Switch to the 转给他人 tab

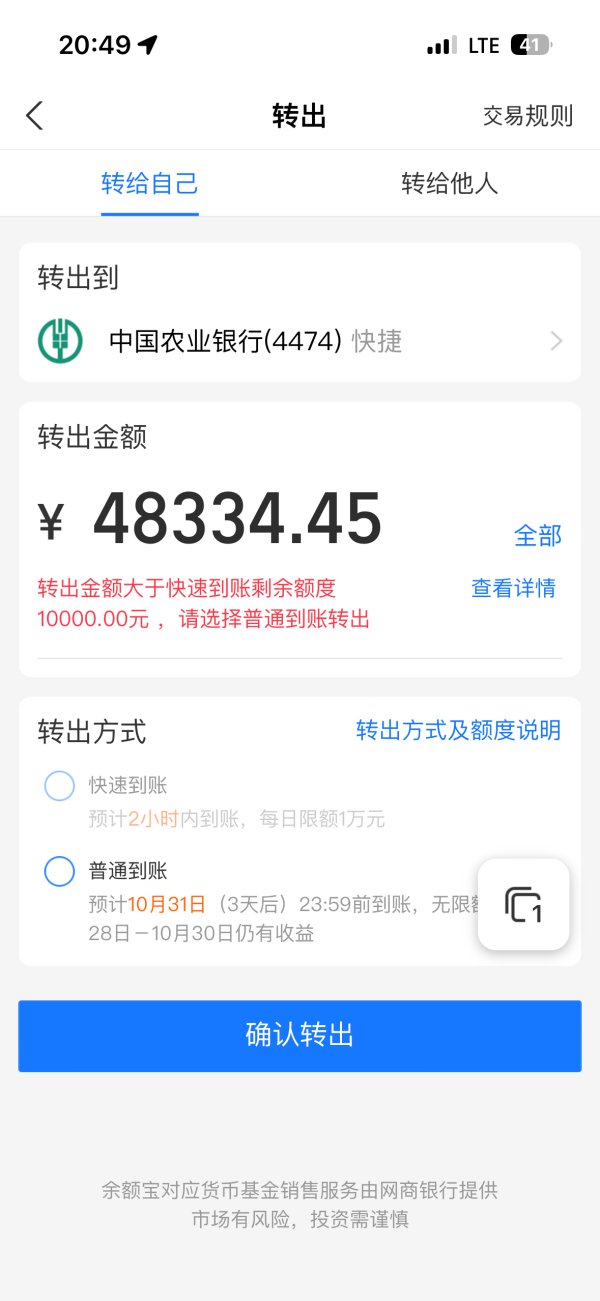(x=450, y=184)
